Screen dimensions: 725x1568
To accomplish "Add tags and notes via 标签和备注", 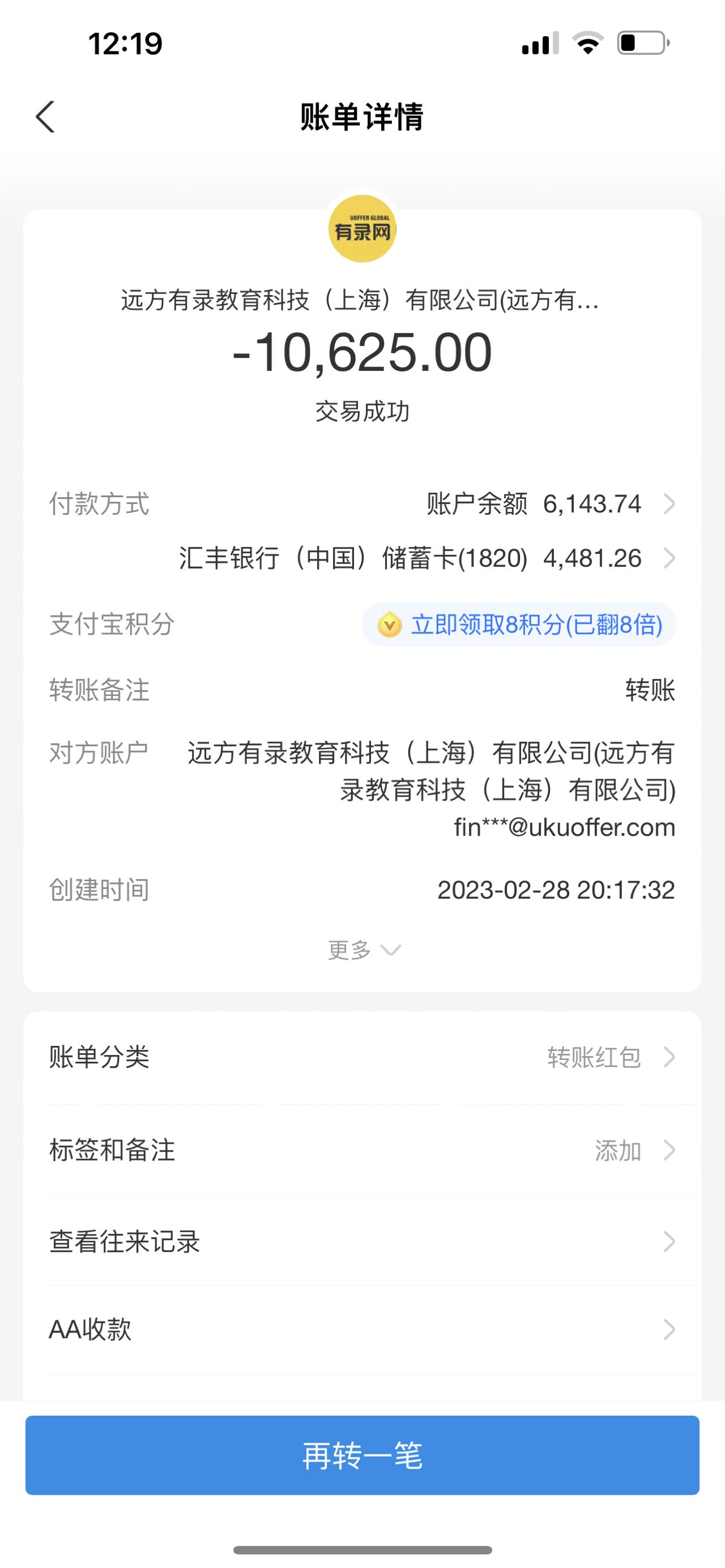I will [x=362, y=1151].
